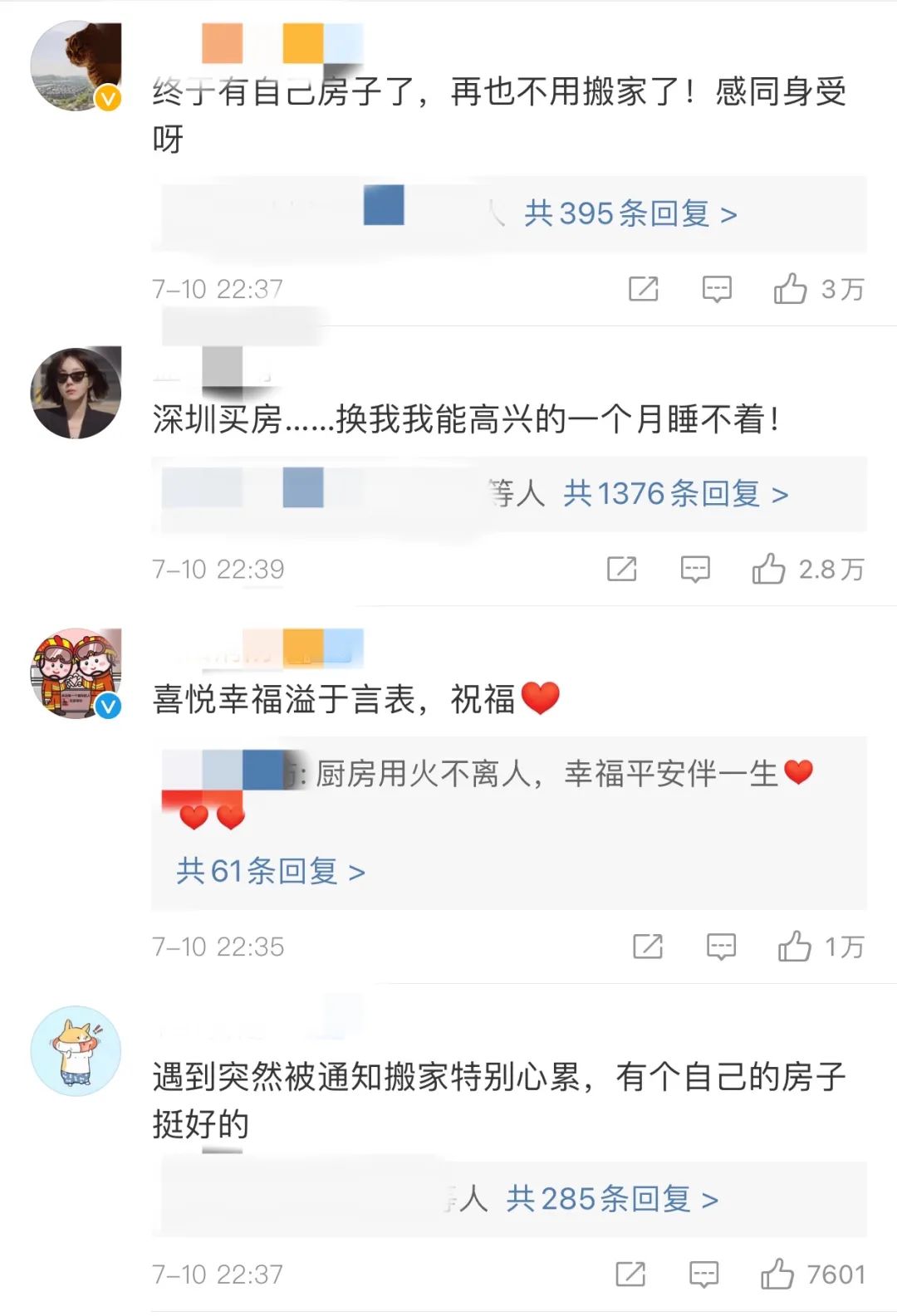
Task: Like the 遇到突然被通知搬家 comment
Action: [777, 1274]
